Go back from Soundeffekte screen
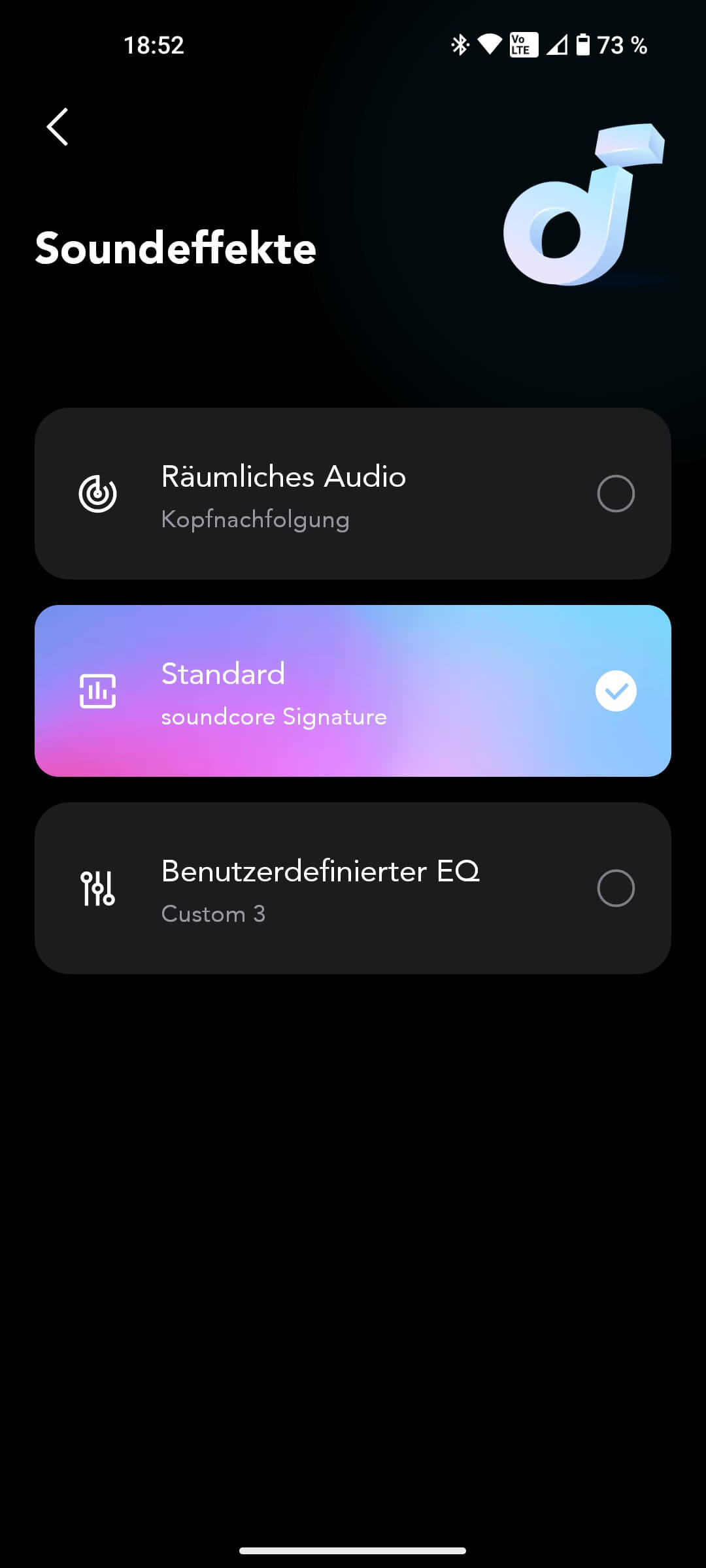The width and height of the screenshot is (706, 1568). (x=58, y=127)
